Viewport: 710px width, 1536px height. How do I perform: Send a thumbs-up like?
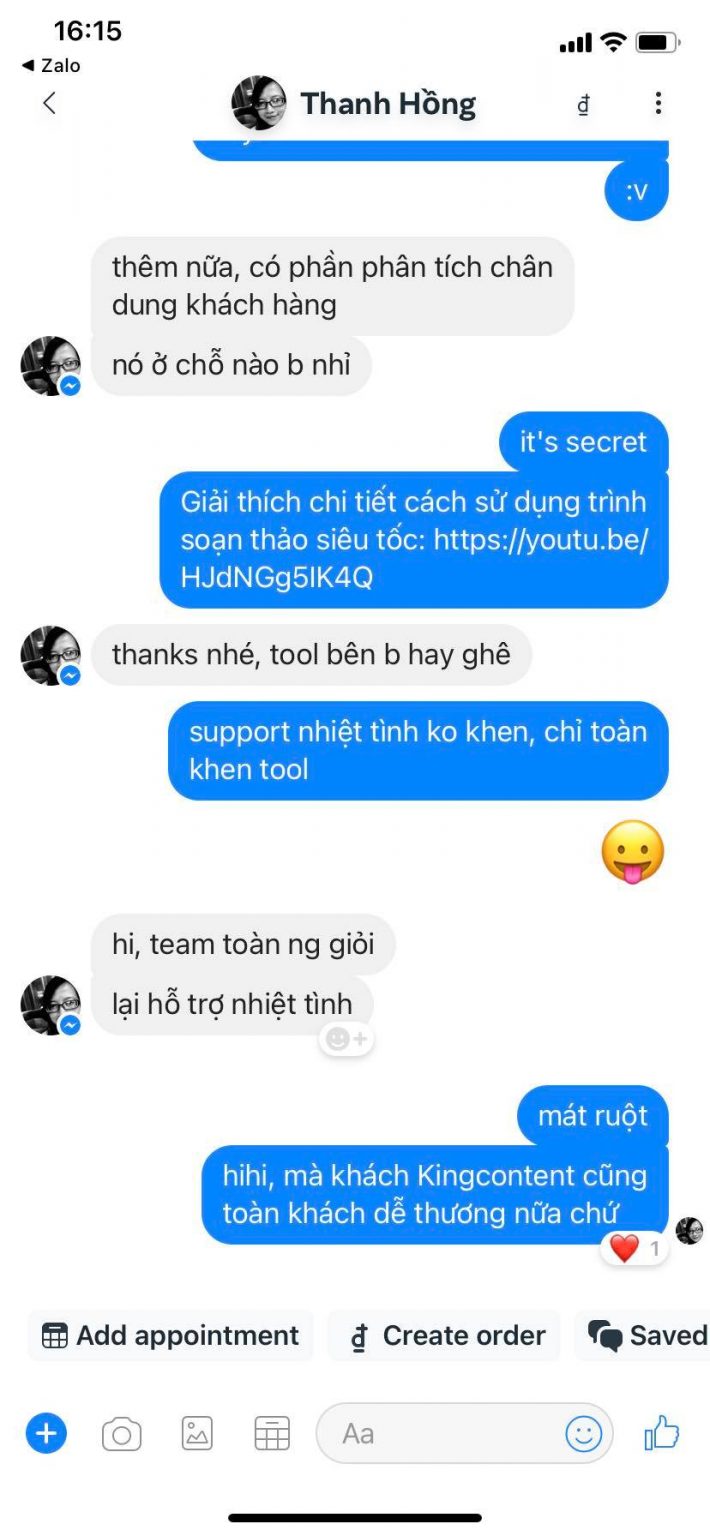click(x=662, y=1433)
